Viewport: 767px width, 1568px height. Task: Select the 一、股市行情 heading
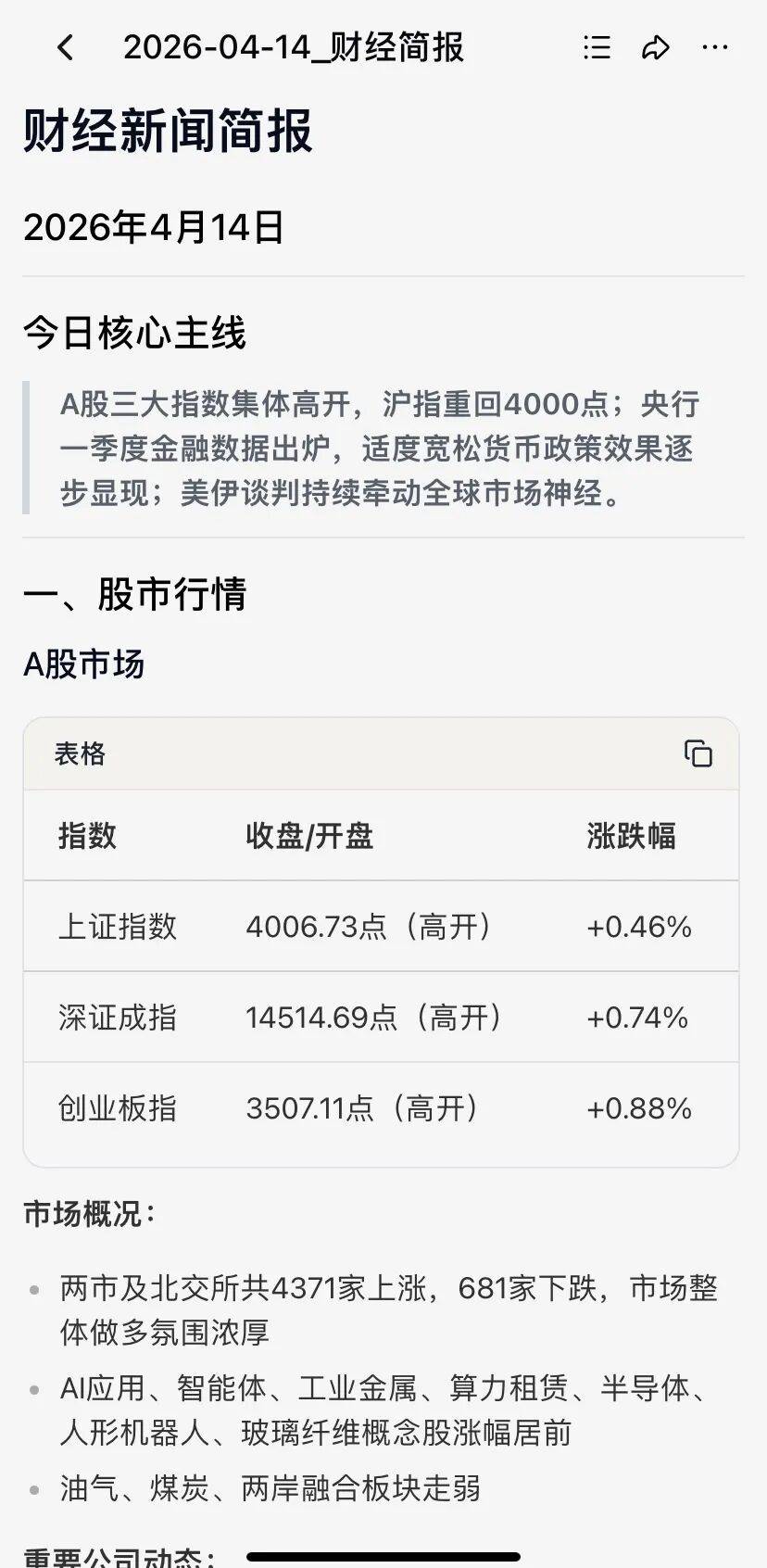[137, 598]
